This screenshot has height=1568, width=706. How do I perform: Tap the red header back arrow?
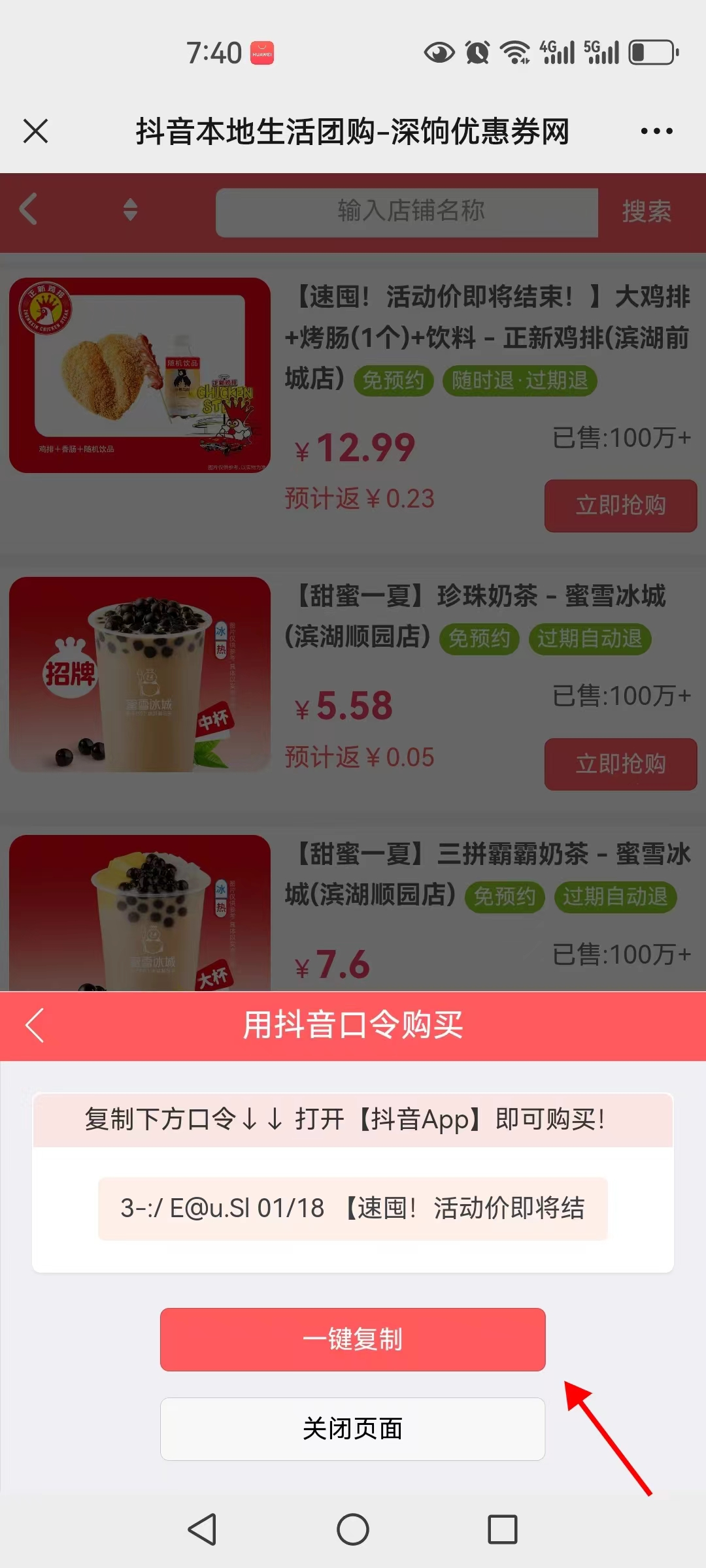(x=29, y=210)
